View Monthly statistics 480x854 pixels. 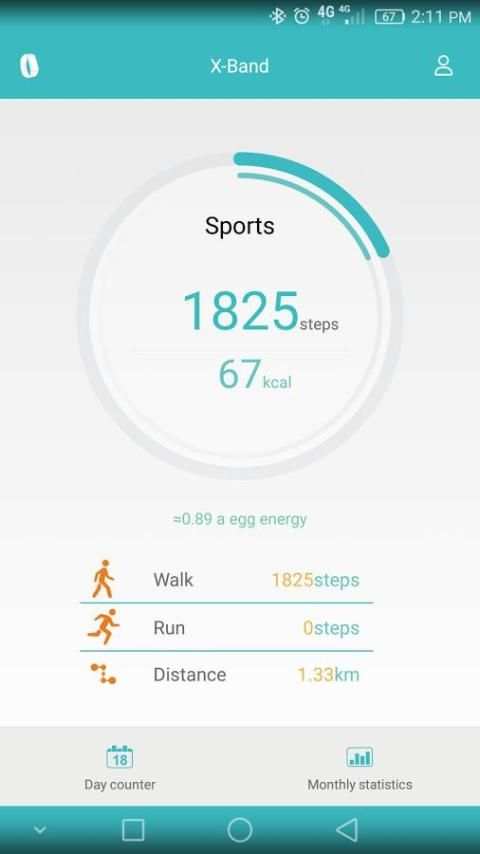(x=360, y=768)
